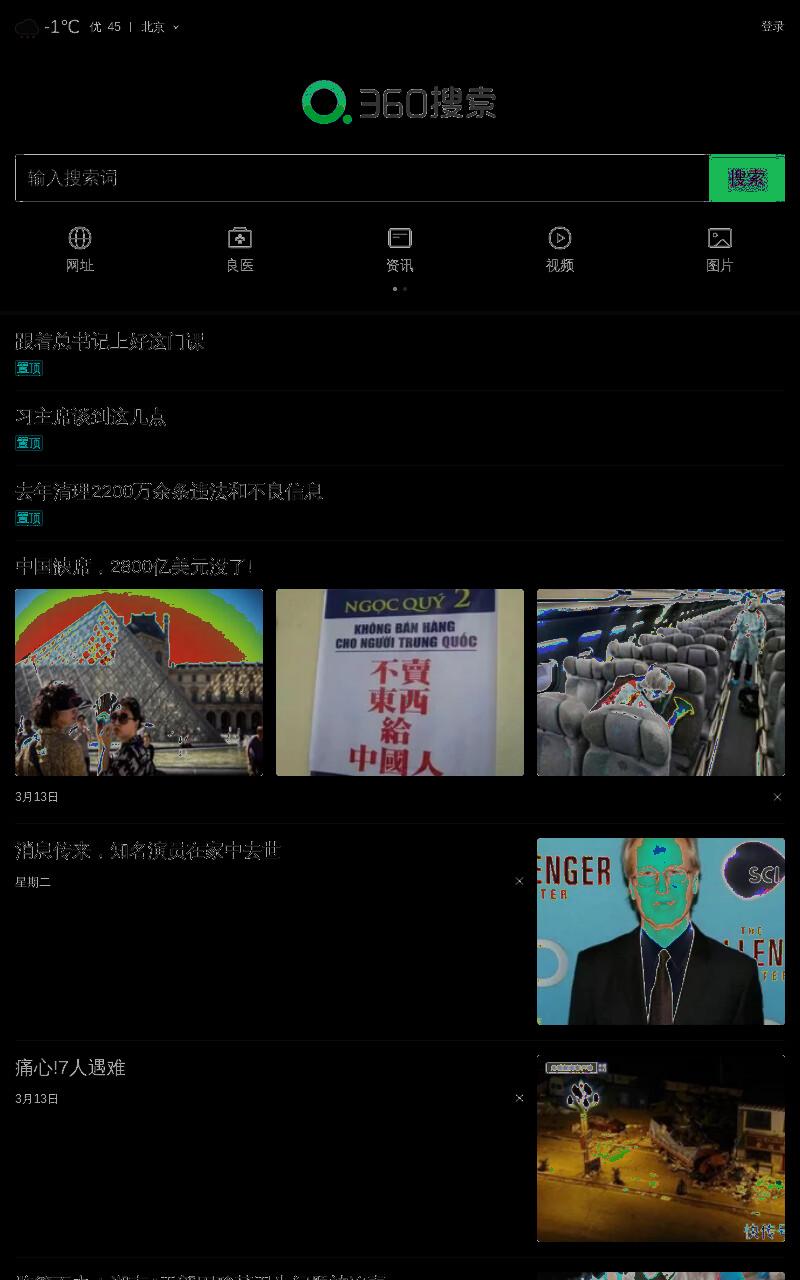
Task: Dismiss the 2800亿美元 story dated 3月13日
Action: point(777,797)
